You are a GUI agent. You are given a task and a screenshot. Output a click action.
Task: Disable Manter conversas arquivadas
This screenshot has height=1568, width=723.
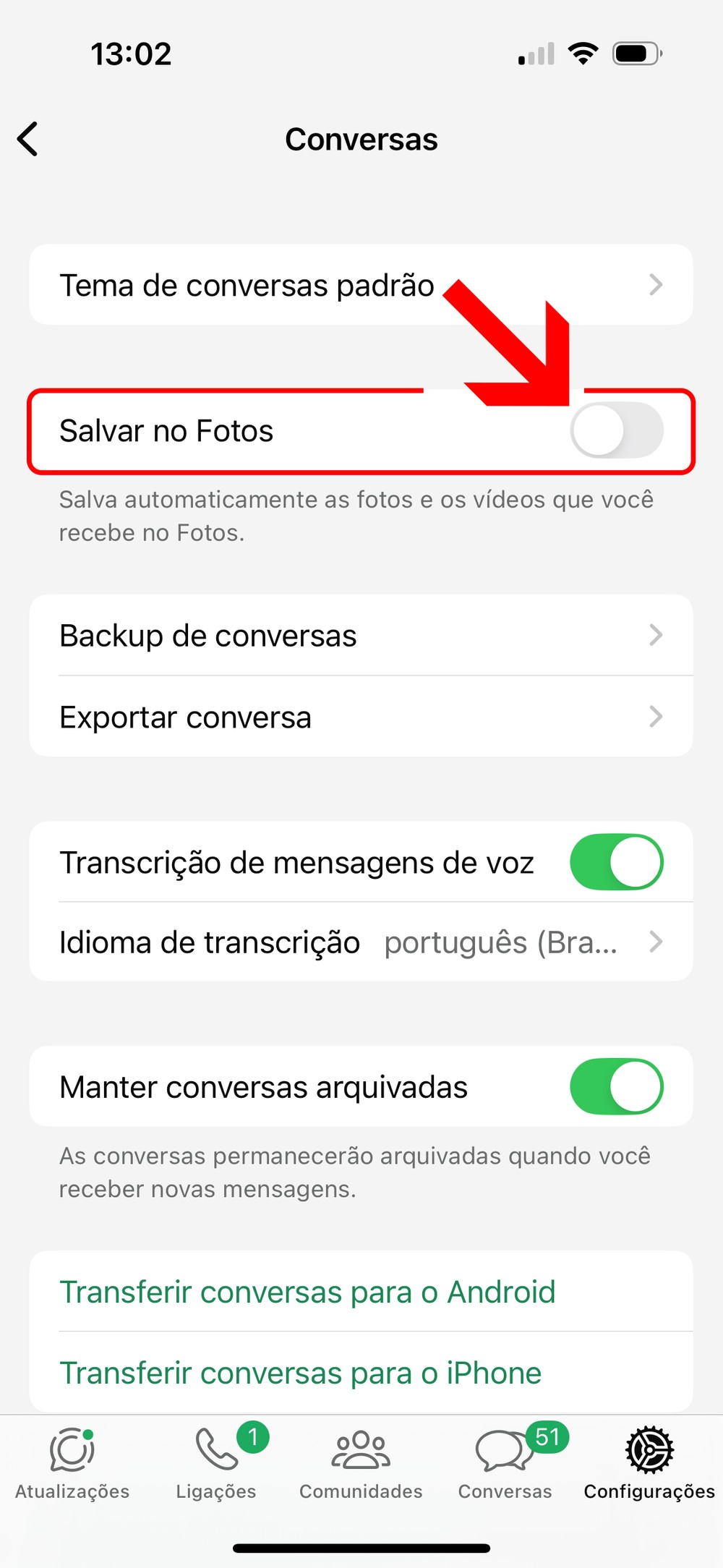[x=616, y=1086]
